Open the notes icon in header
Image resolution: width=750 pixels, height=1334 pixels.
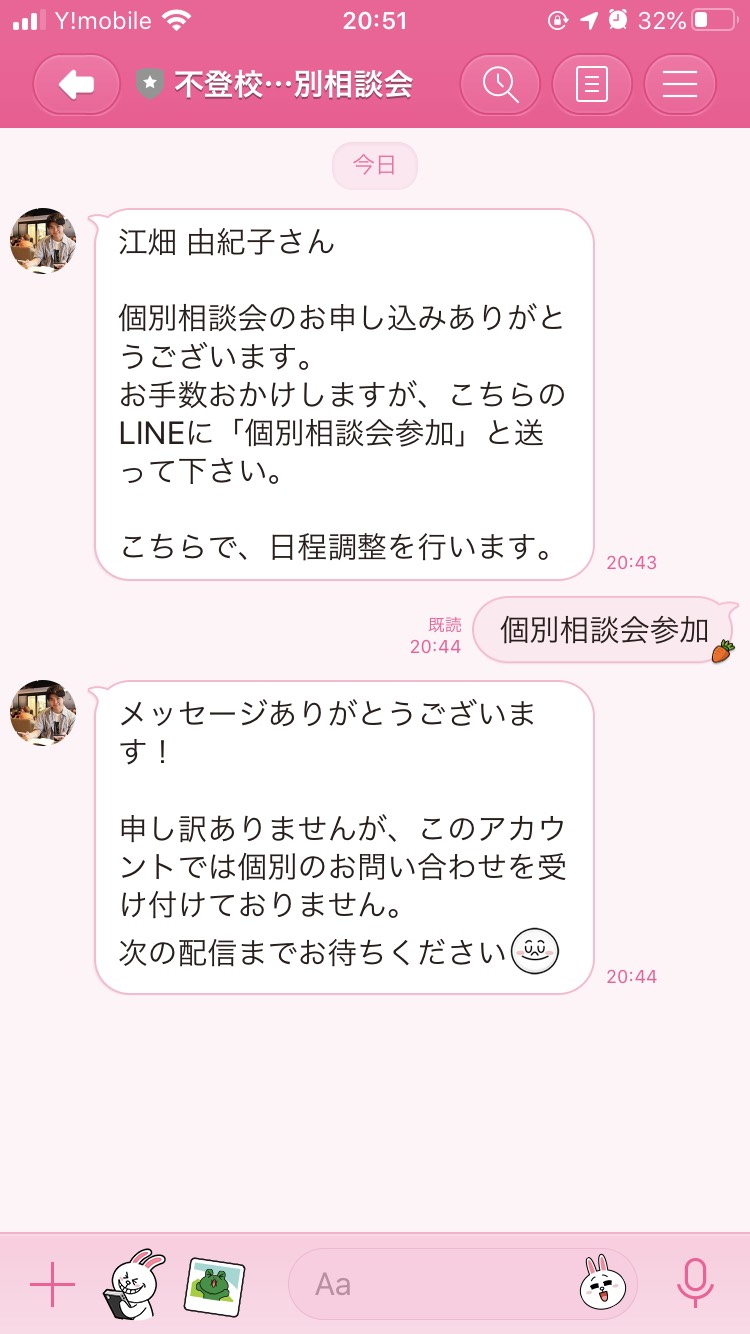click(592, 85)
